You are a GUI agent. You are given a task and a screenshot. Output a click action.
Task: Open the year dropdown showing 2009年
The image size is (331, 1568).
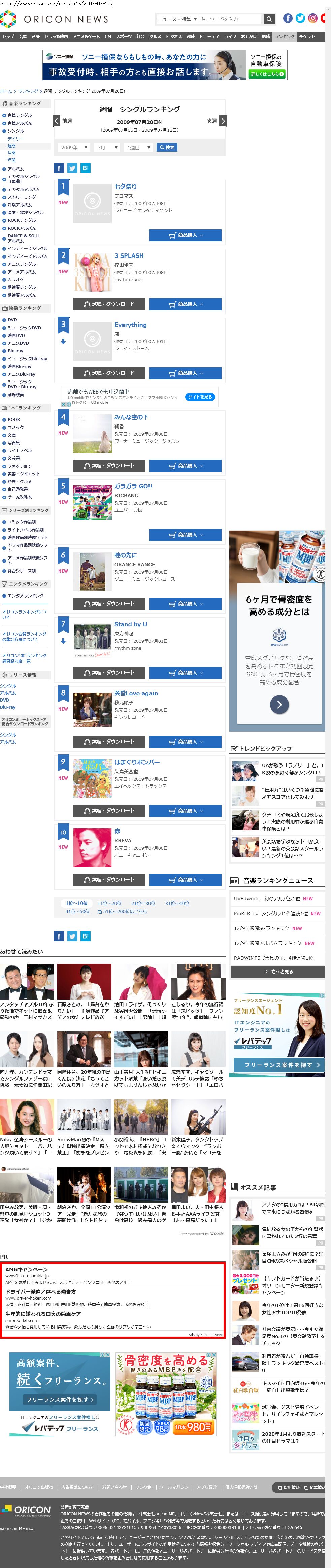tap(74, 147)
